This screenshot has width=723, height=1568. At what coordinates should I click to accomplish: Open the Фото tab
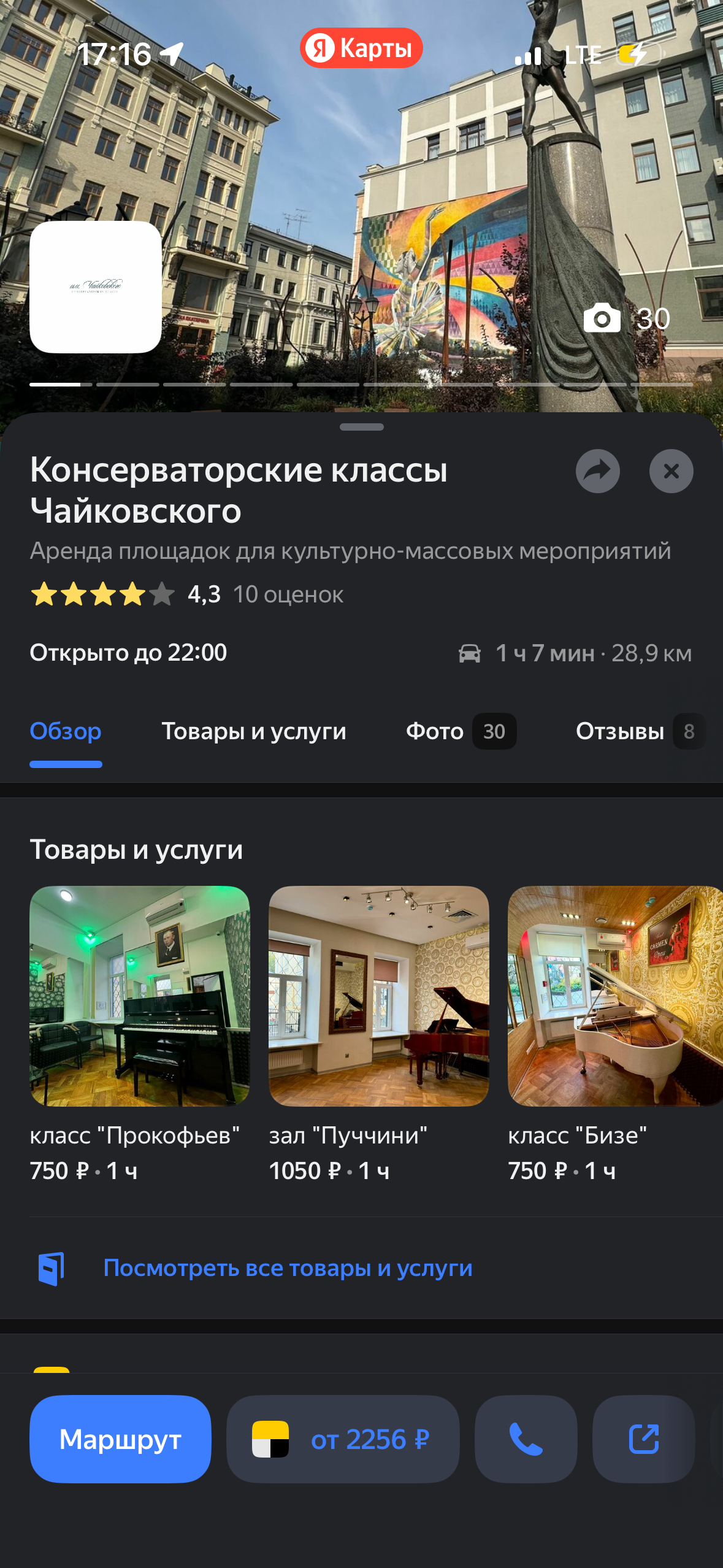click(460, 731)
